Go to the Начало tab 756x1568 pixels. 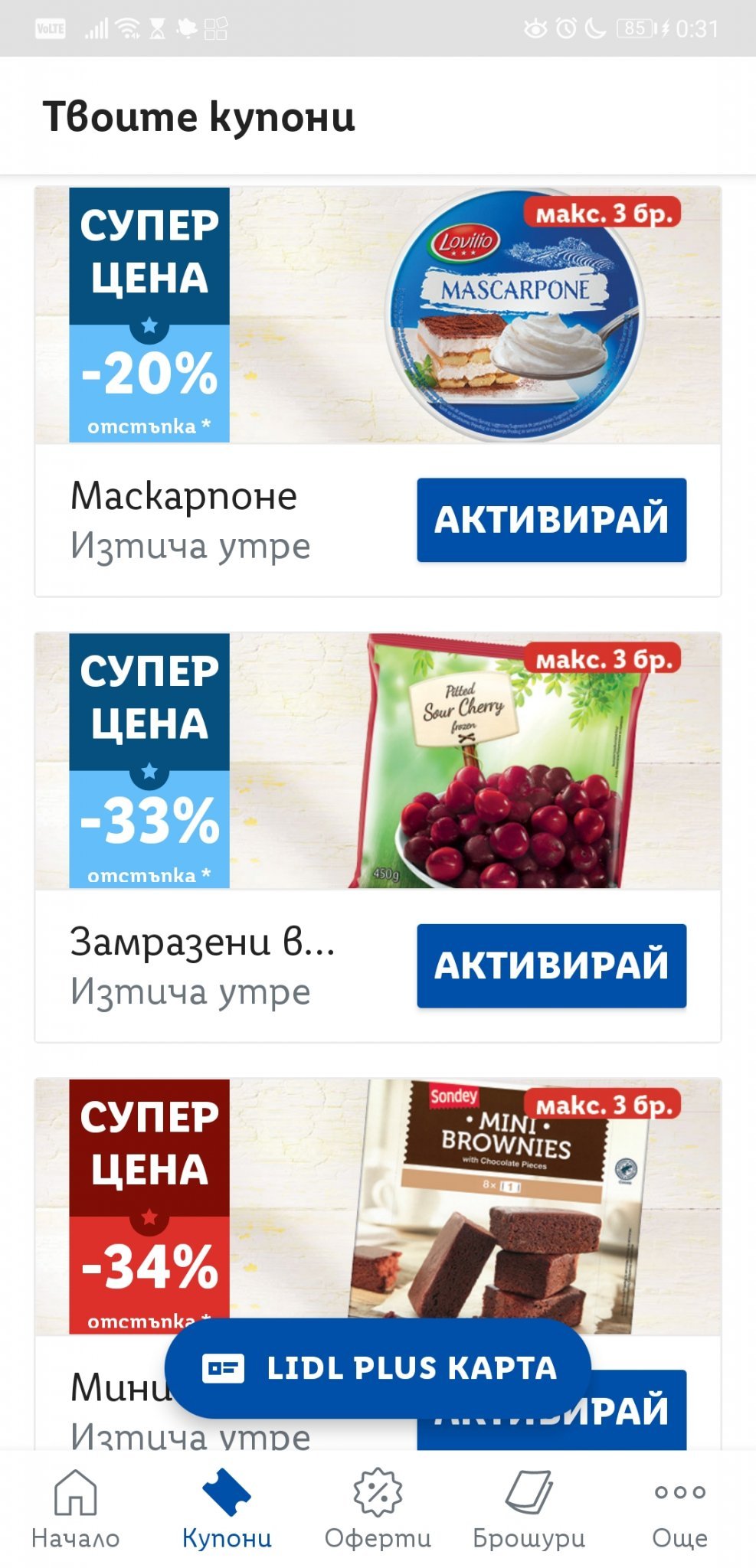[75, 1508]
